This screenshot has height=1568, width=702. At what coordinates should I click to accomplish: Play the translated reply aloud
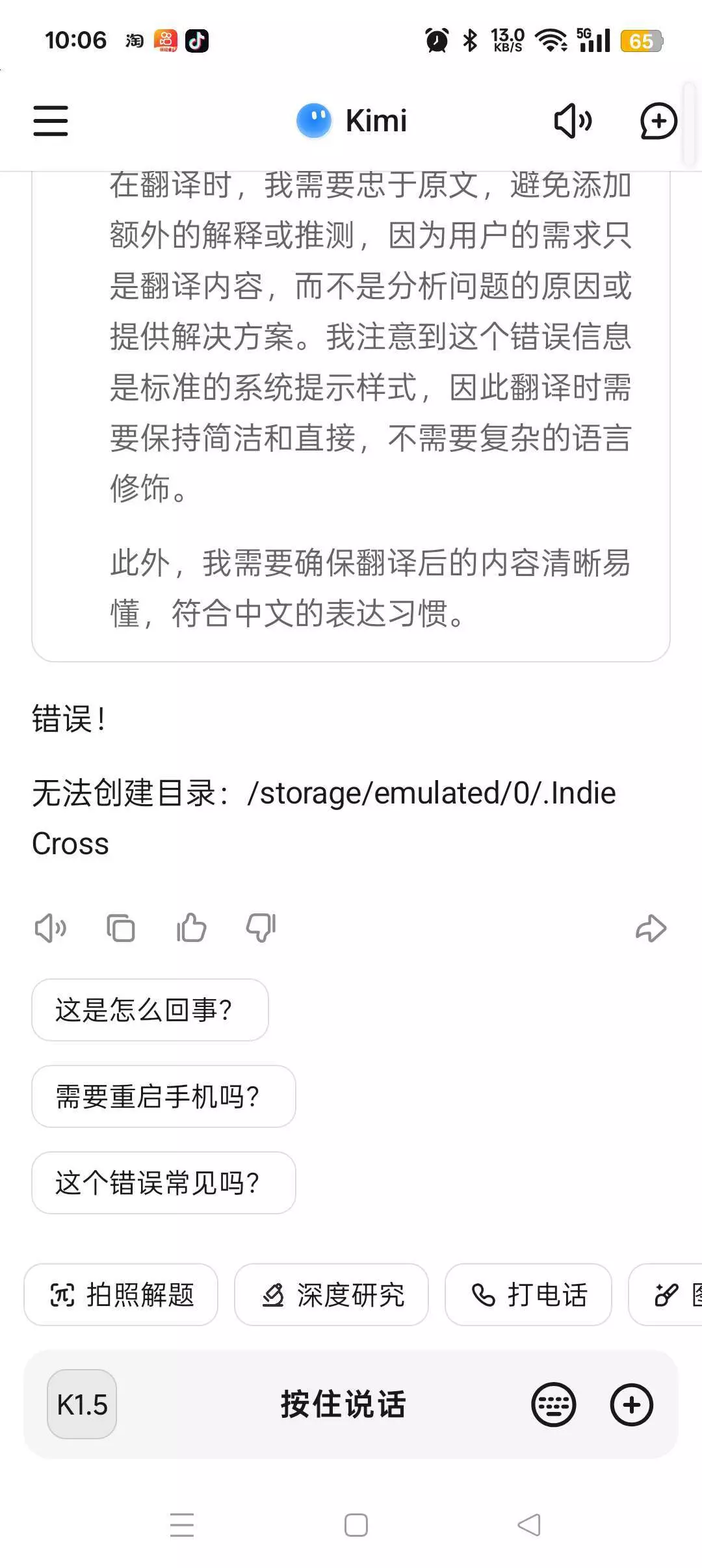click(x=51, y=928)
